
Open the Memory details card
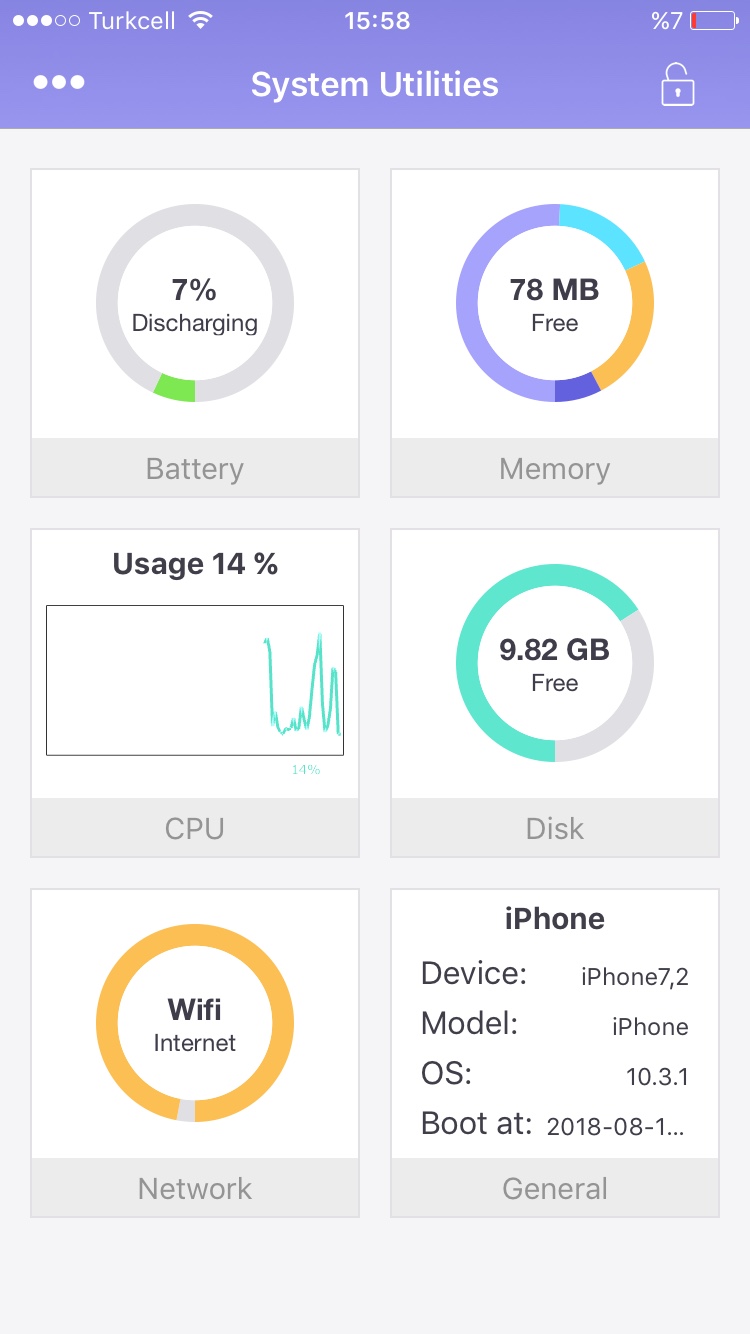click(555, 333)
